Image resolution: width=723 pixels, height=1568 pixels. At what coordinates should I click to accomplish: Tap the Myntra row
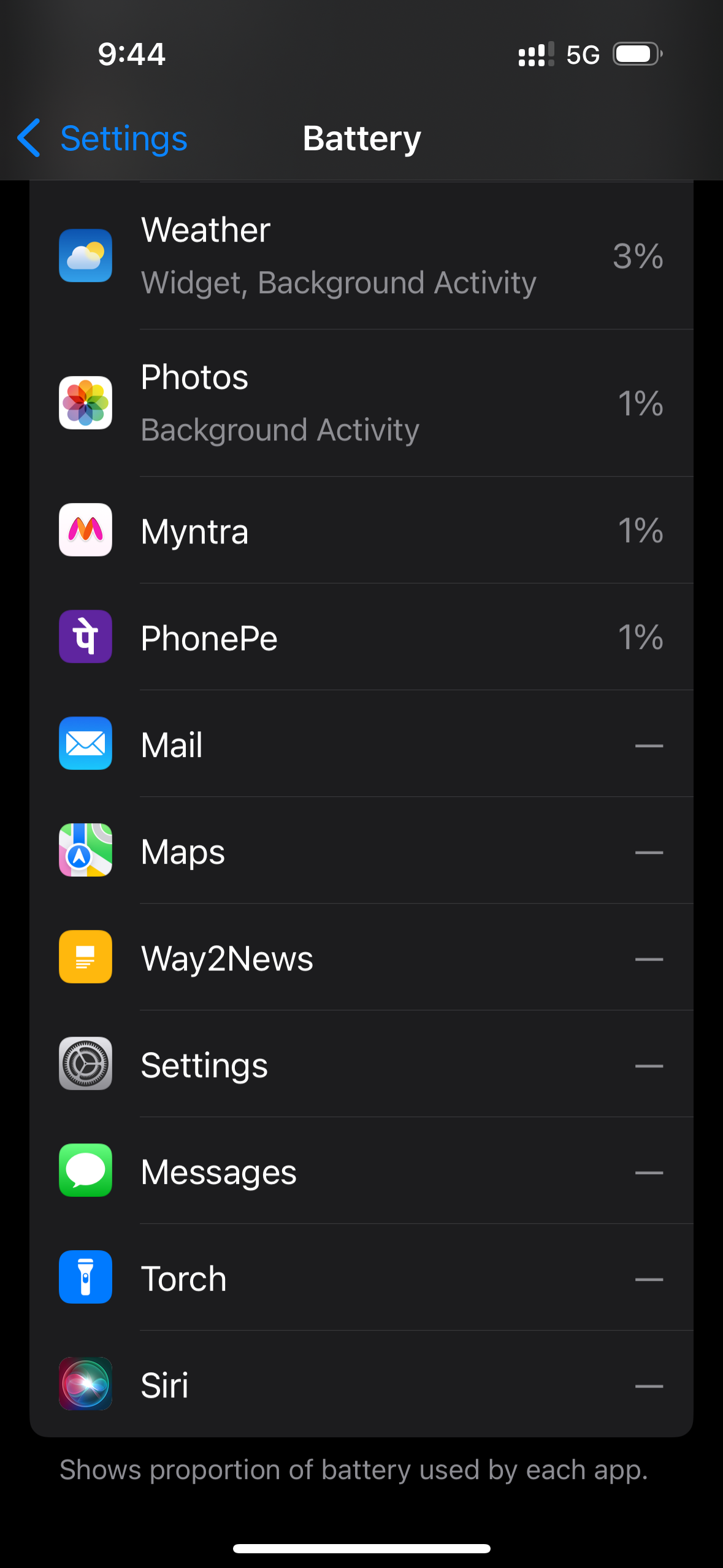click(x=361, y=531)
